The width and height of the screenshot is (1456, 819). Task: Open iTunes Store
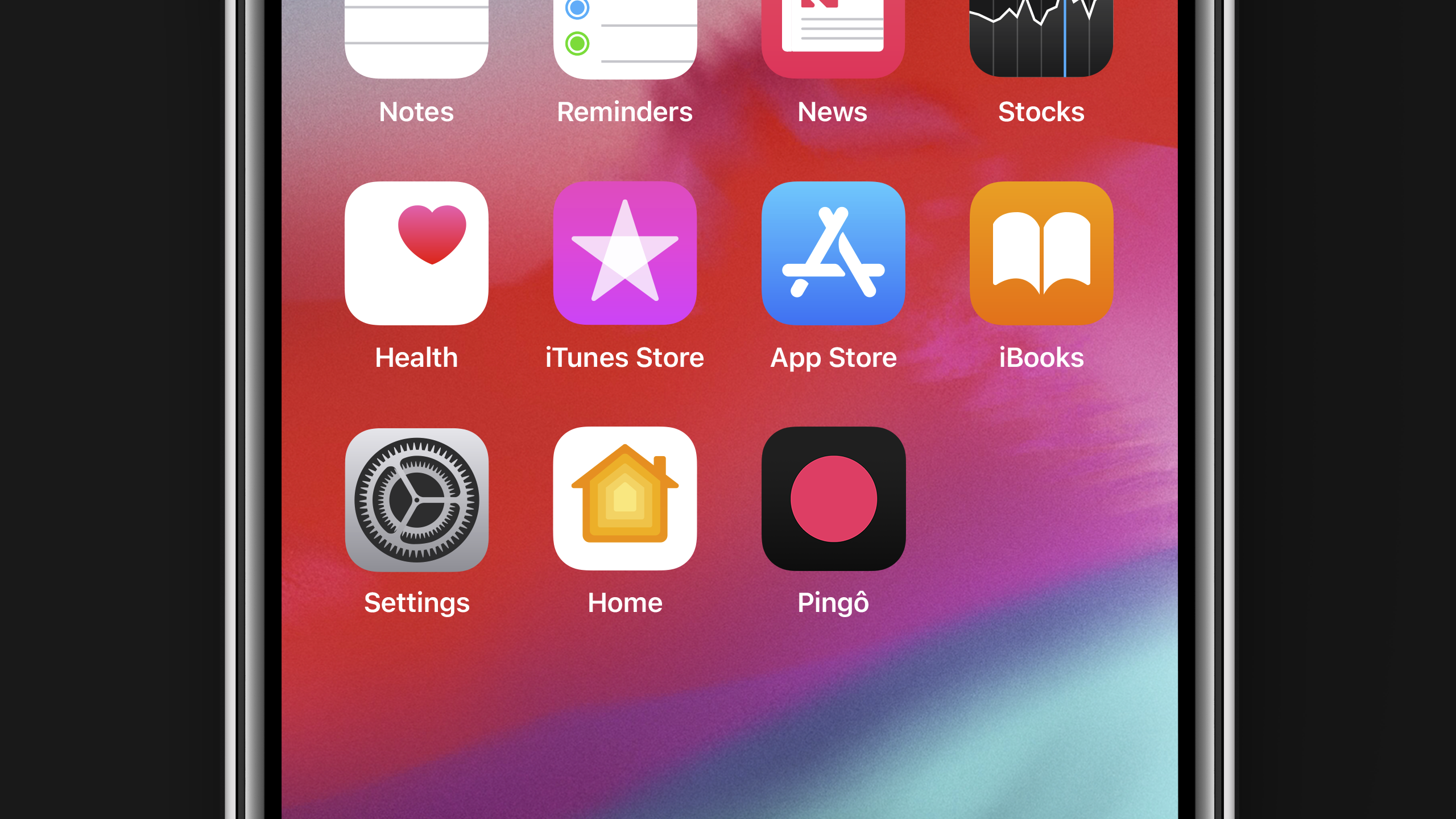point(624,254)
